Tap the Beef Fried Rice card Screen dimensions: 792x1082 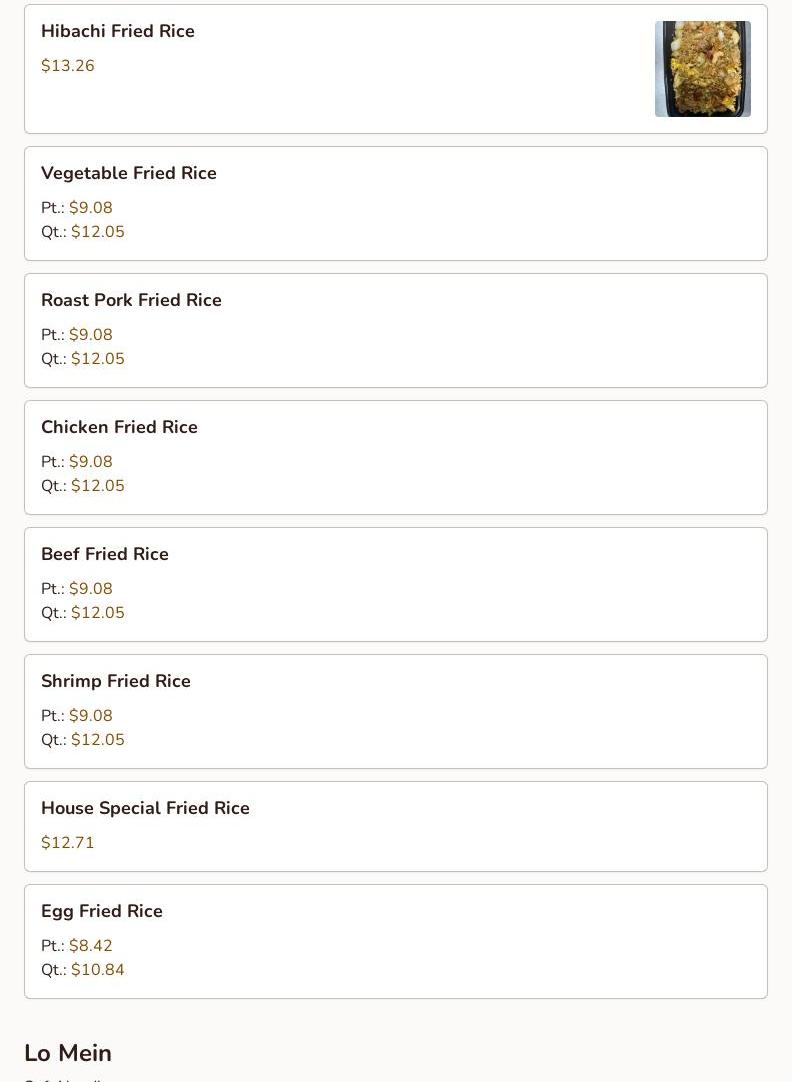tap(395, 585)
